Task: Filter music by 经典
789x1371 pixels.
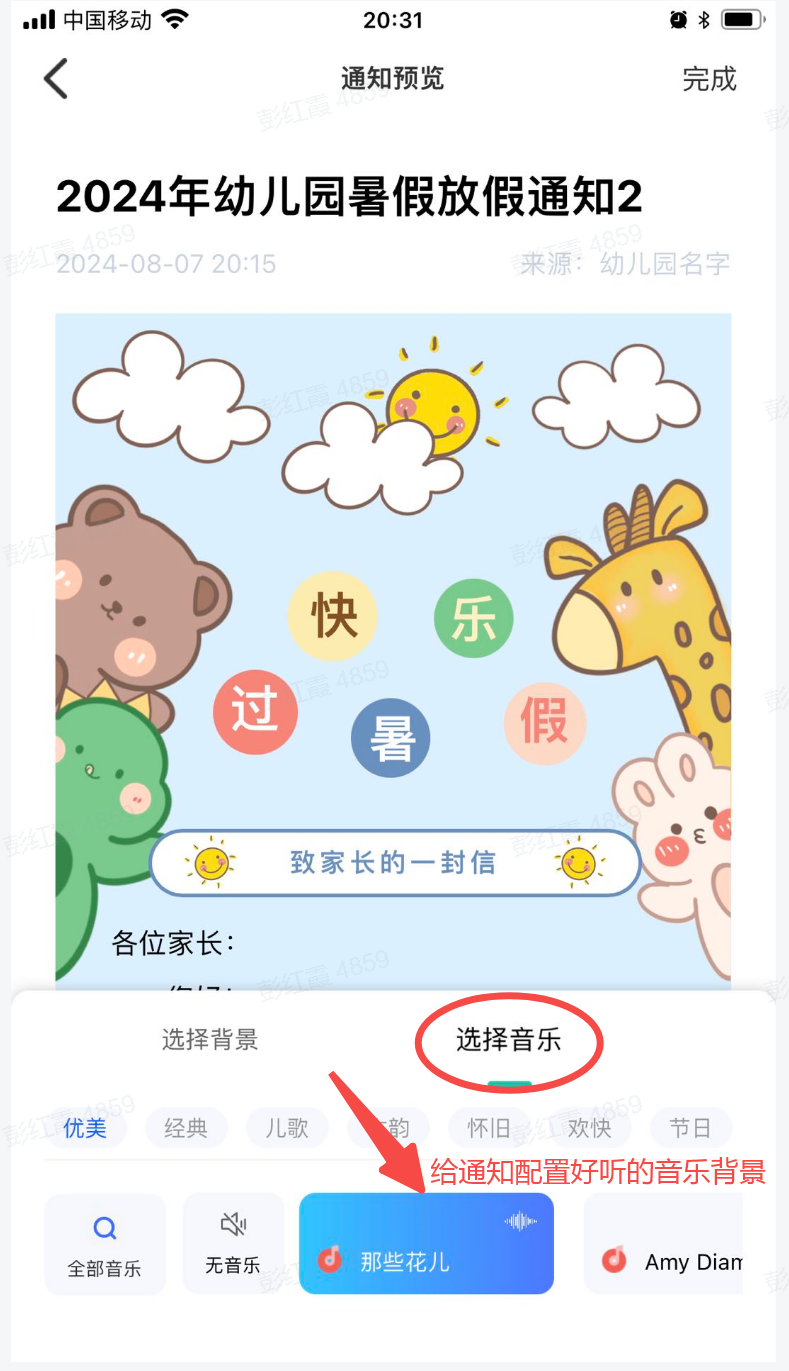Action: (186, 1128)
